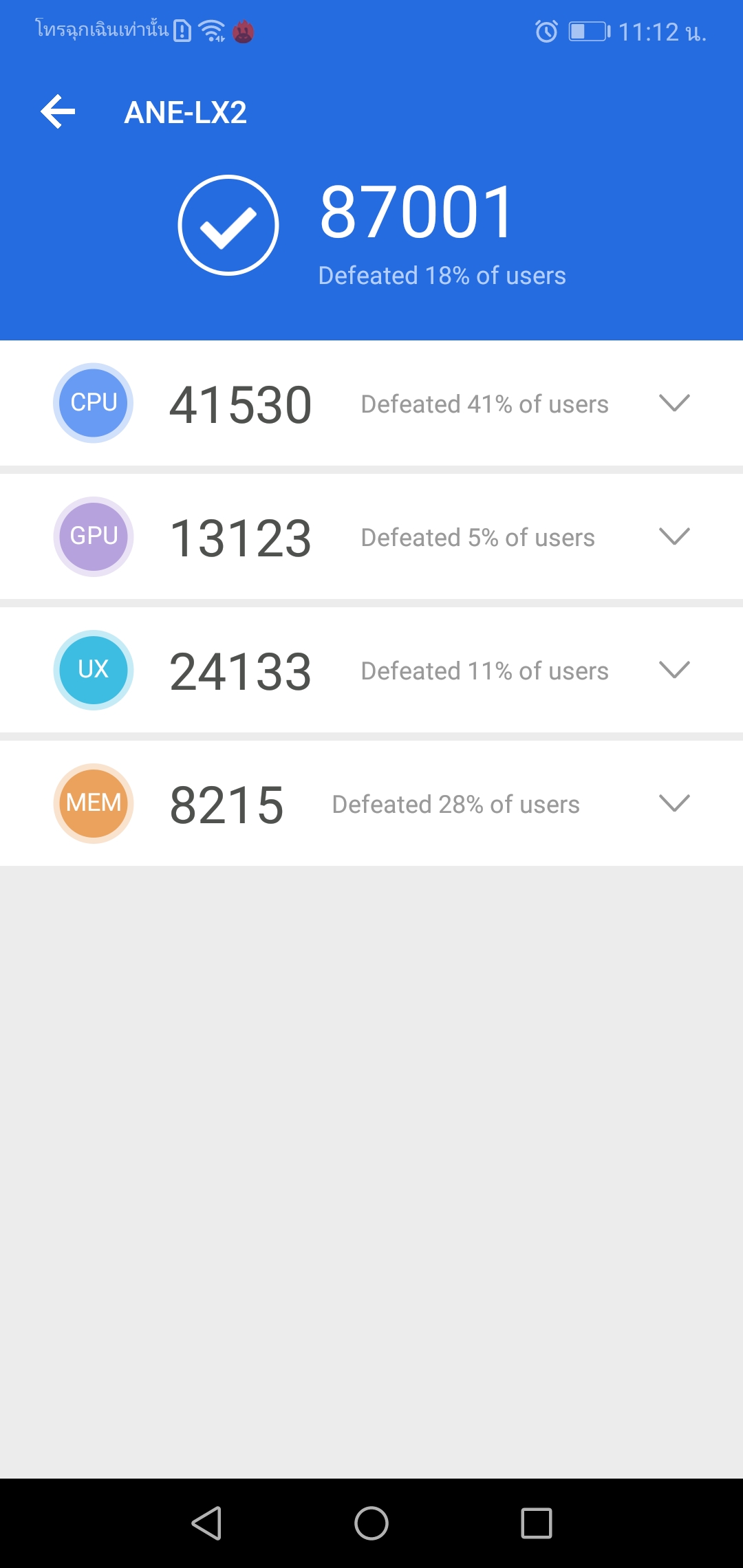Open recent apps from navigation bar
Viewport: 743px width, 1568px height.
pyautogui.click(x=537, y=1523)
